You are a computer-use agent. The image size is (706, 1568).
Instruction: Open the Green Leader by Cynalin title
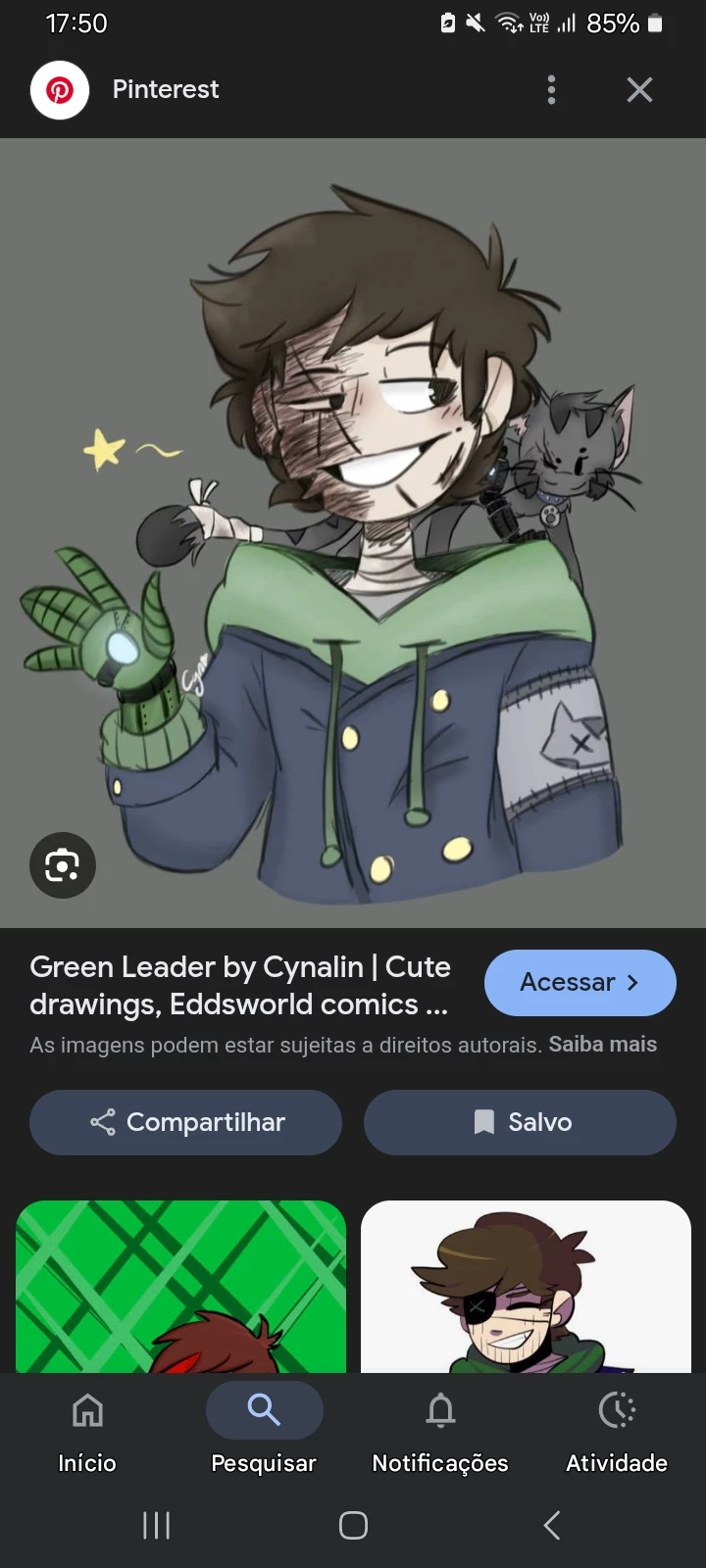click(240, 985)
